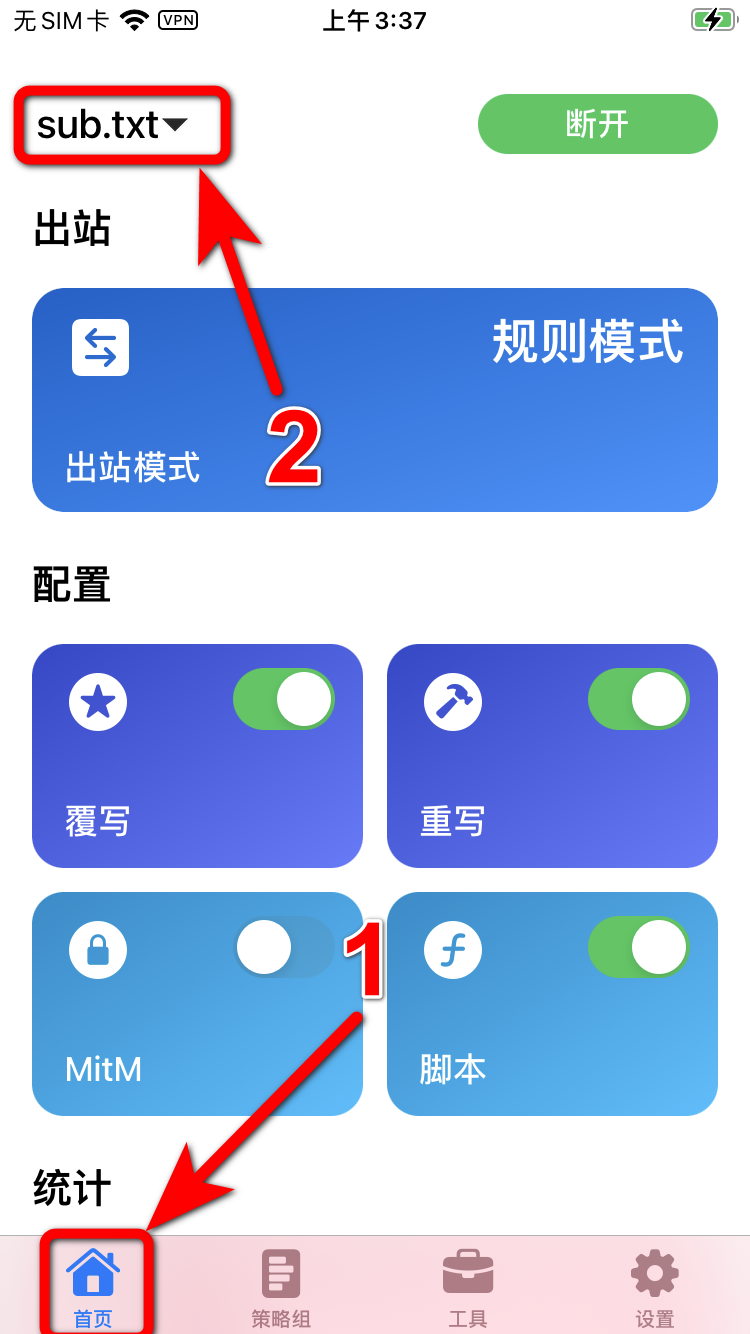This screenshot has width=750, height=1334.
Task: Turn off the 重写 switch
Action: (638, 699)
